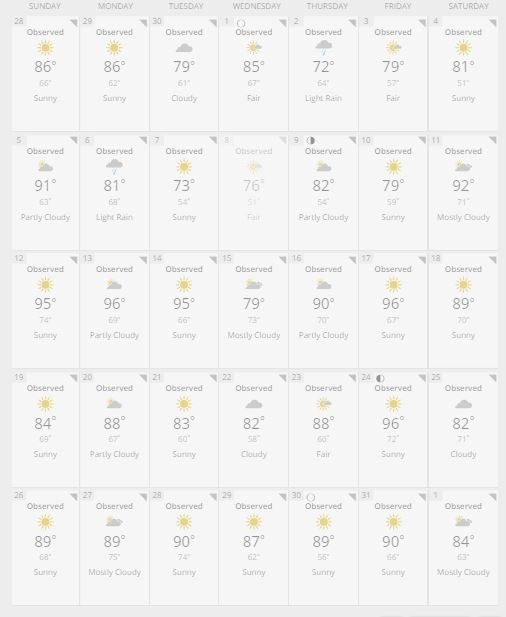Expand the corner arrow on day 20
Image resolution: width=506 pixels, height=617 pixels.
pyautogui.click(x=144, y=378)
